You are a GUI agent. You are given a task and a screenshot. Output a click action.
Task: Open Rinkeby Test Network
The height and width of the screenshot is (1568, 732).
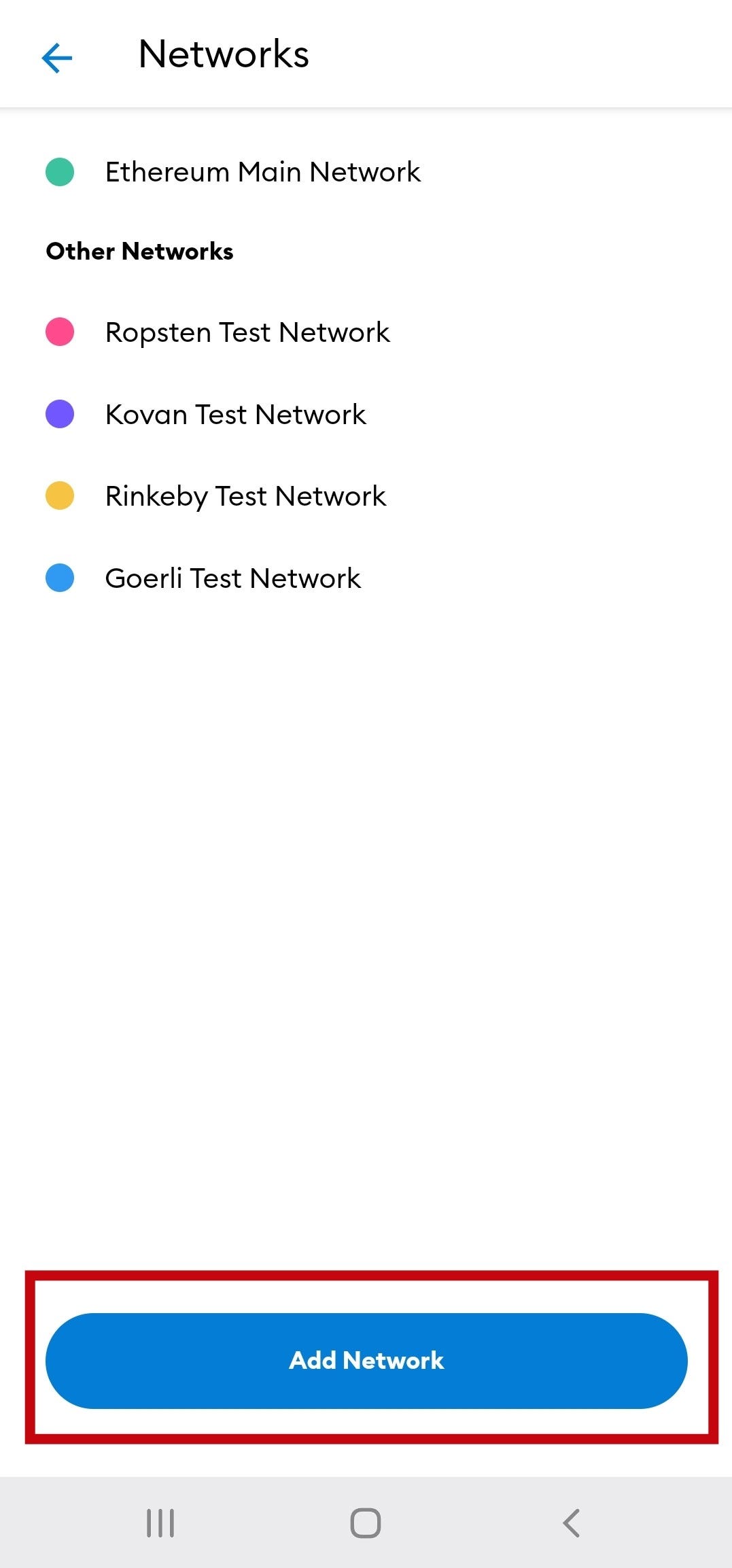pos(245,496)
